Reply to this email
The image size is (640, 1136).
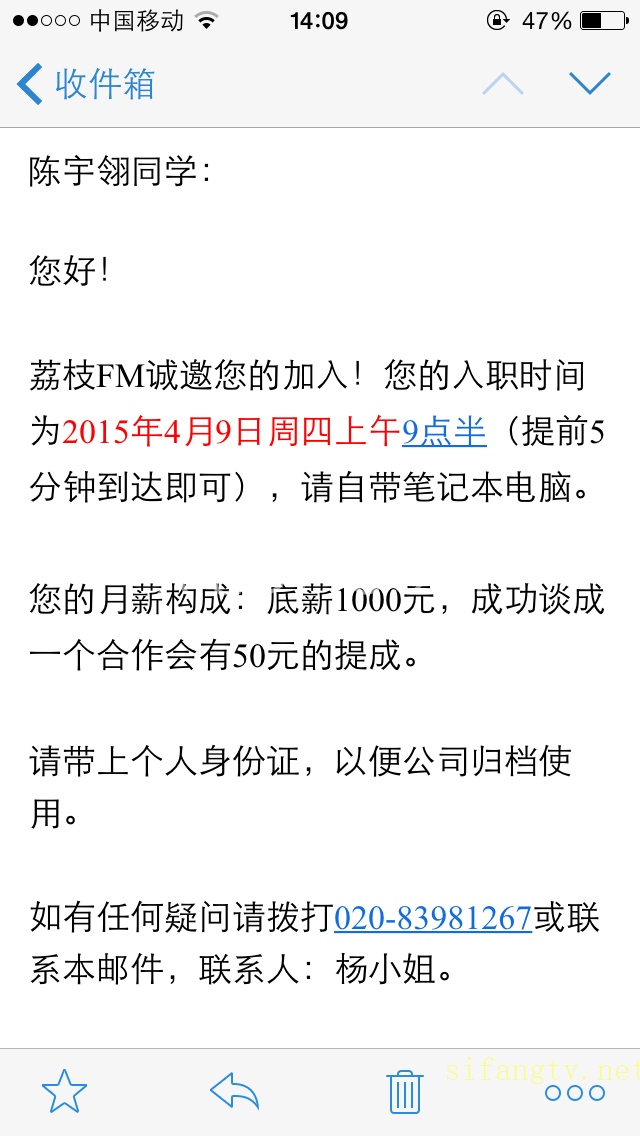click(235, 1092)
